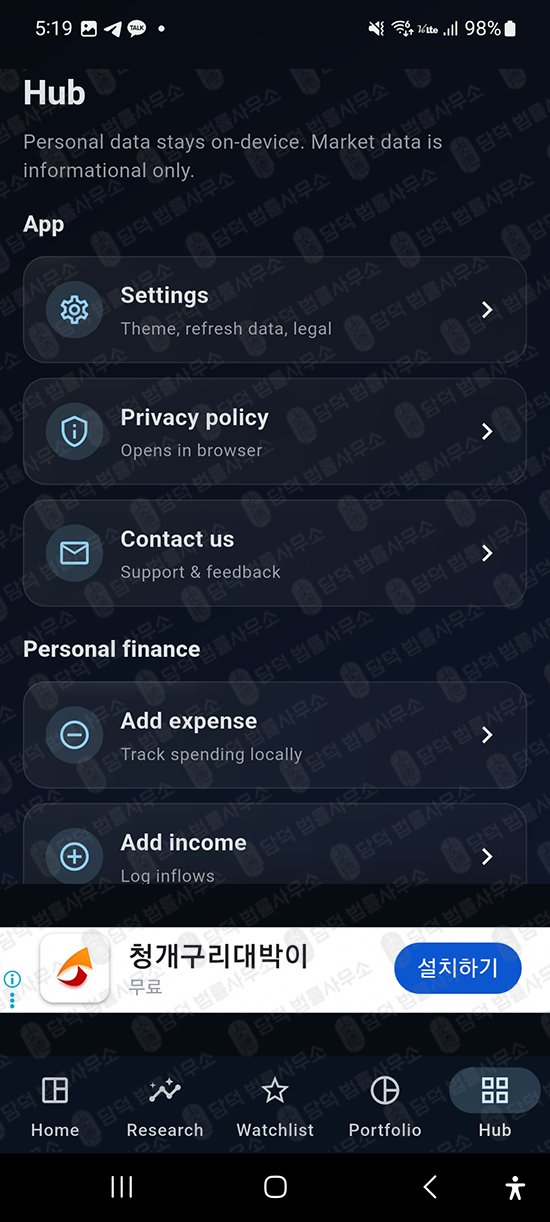Viewport: 550px width, 1222px height.
Task: Switch to the Home tab
Action: [55, 1106]
